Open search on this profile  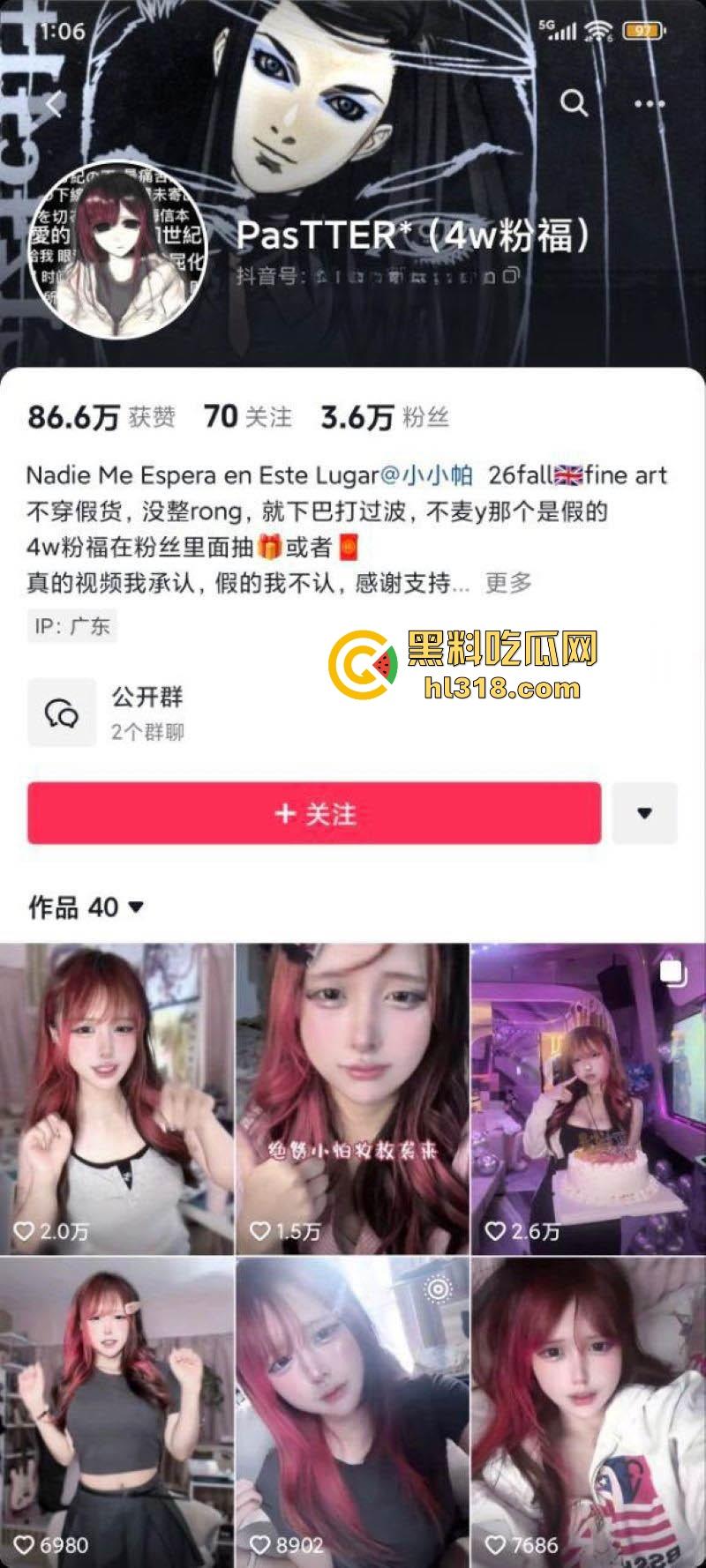[x=574, y=103]
